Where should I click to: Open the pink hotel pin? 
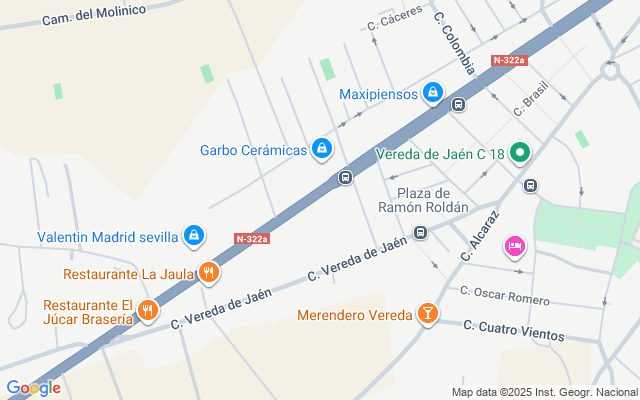[515, 247]
